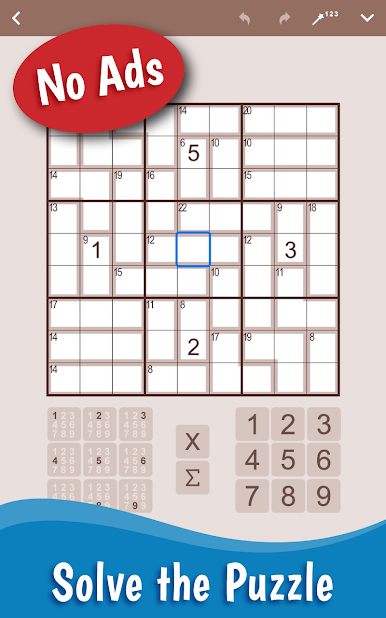Image resolution: width=386 pixels, height=618 pixels.
Task: Enter digit 2 from the number pad
Action: 288,424
